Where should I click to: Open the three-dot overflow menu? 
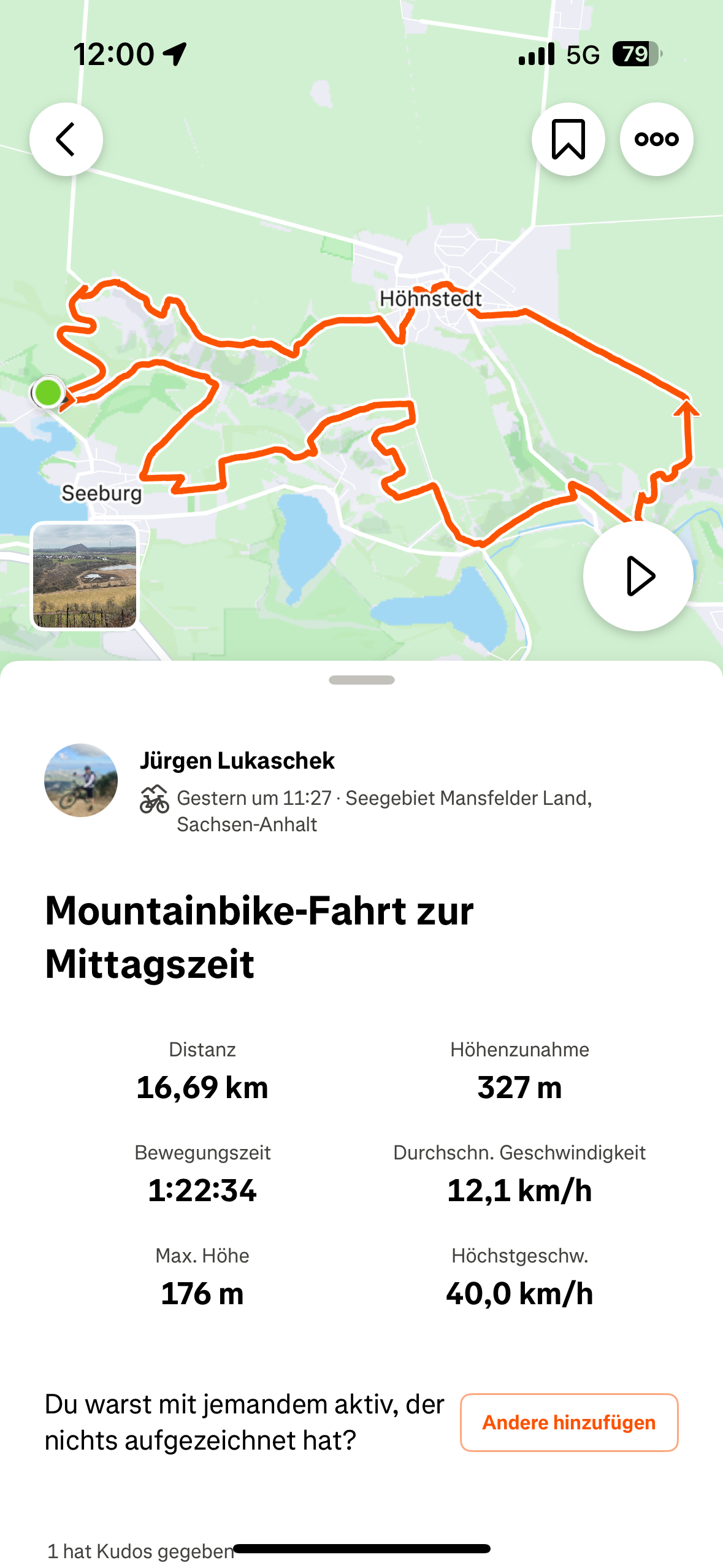click(656, 139)
